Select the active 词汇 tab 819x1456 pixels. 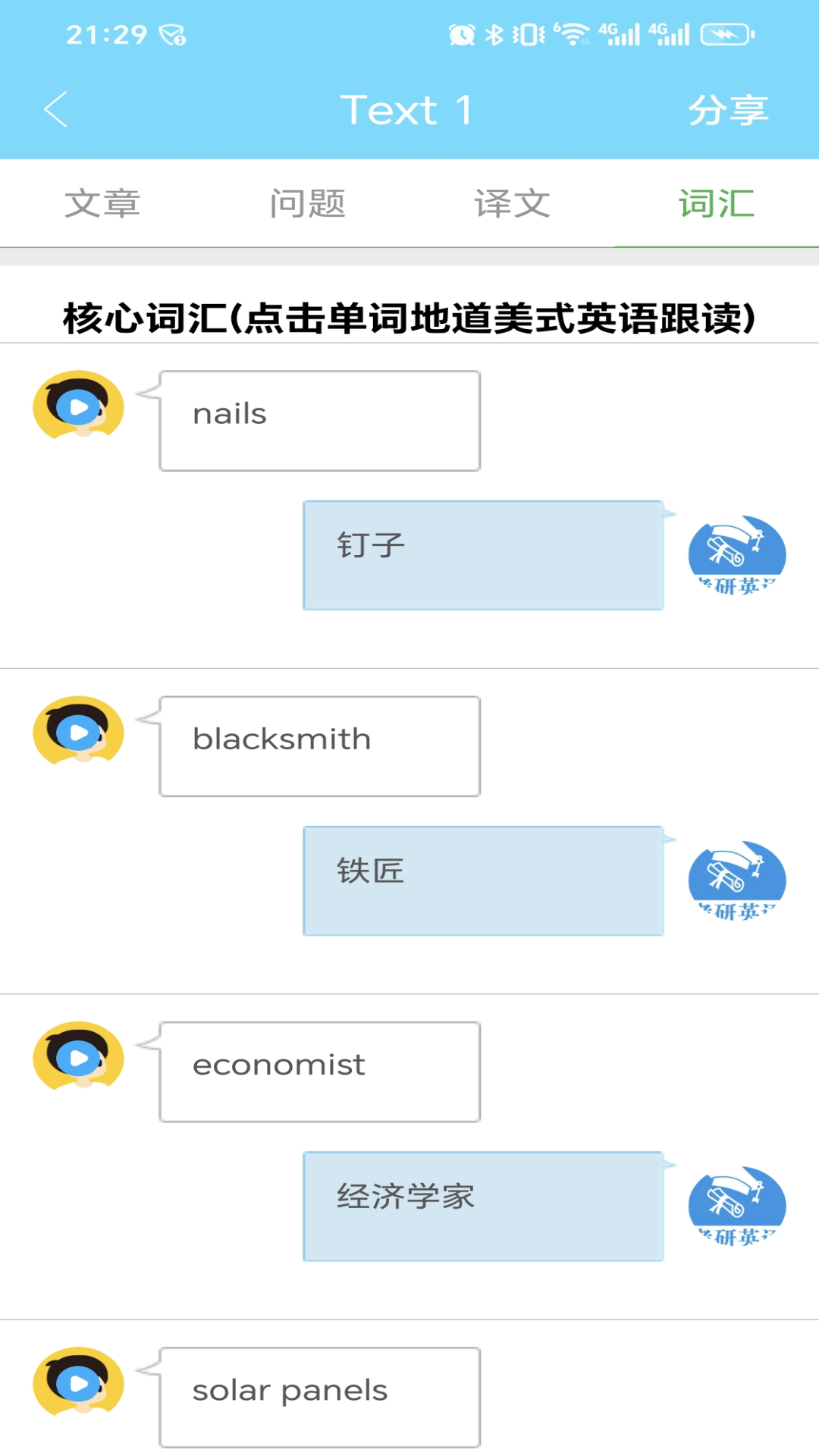pos(715,202)
